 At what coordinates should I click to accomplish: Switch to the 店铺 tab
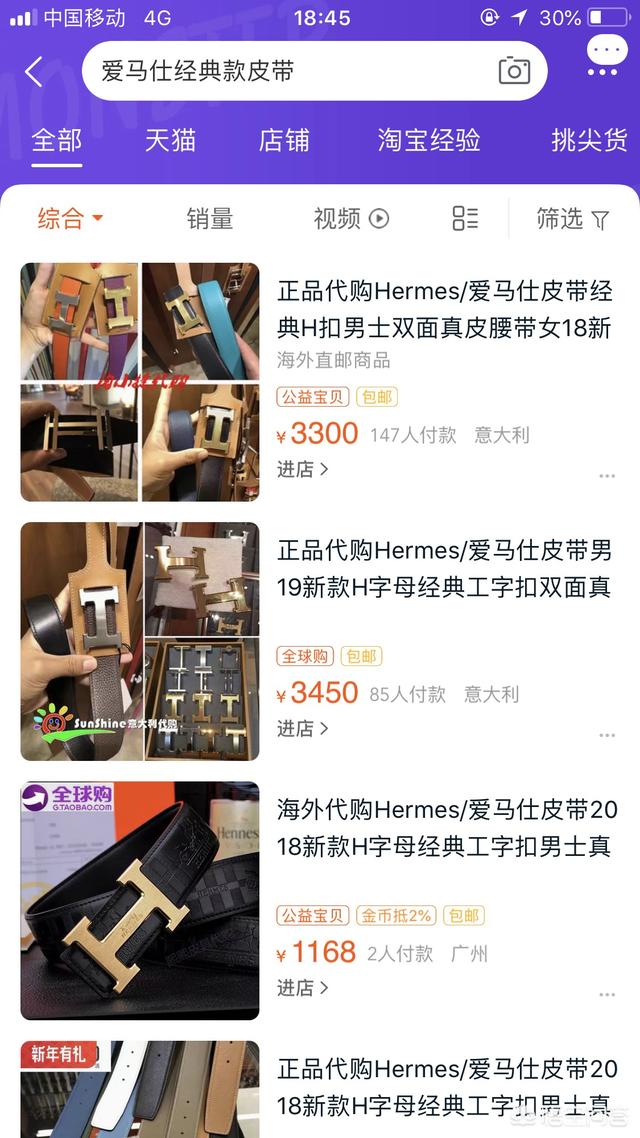pos(284,140)
